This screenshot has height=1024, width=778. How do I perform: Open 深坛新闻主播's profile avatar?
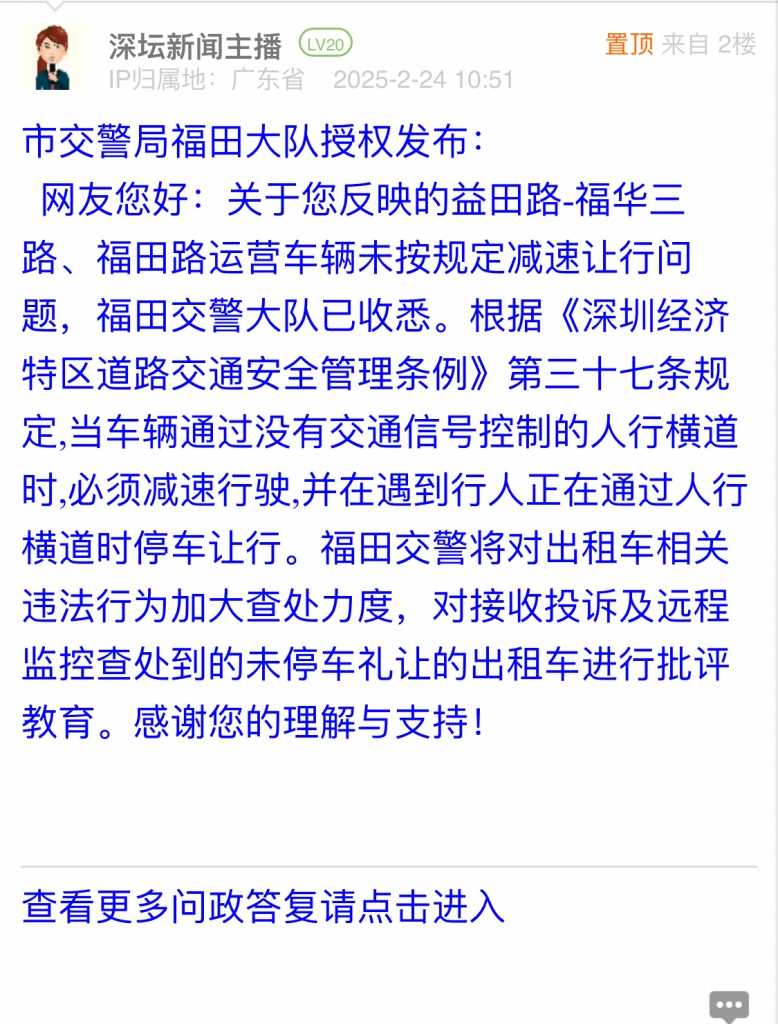[55, 57]
